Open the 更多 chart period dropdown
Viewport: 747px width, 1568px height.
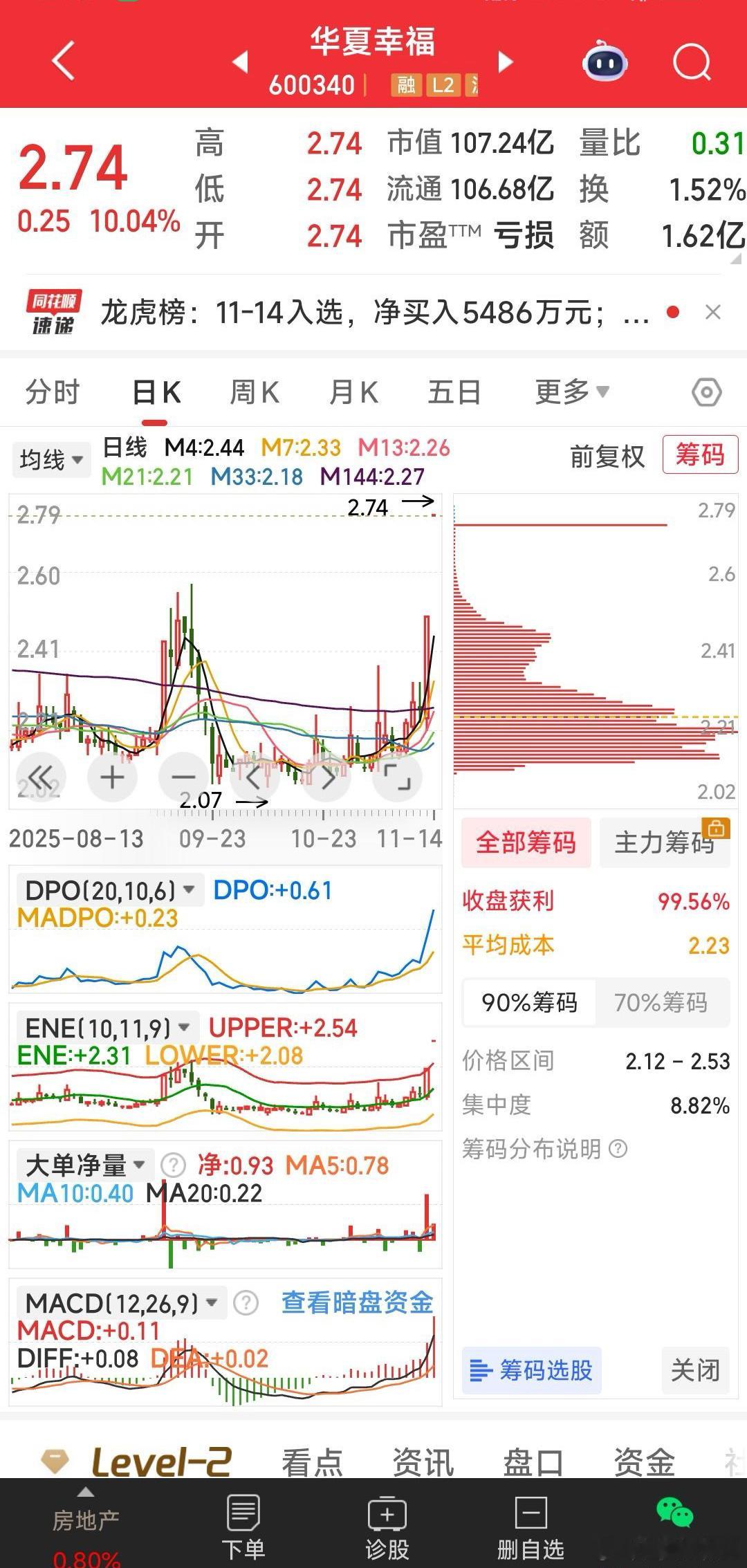pos(570,391)
